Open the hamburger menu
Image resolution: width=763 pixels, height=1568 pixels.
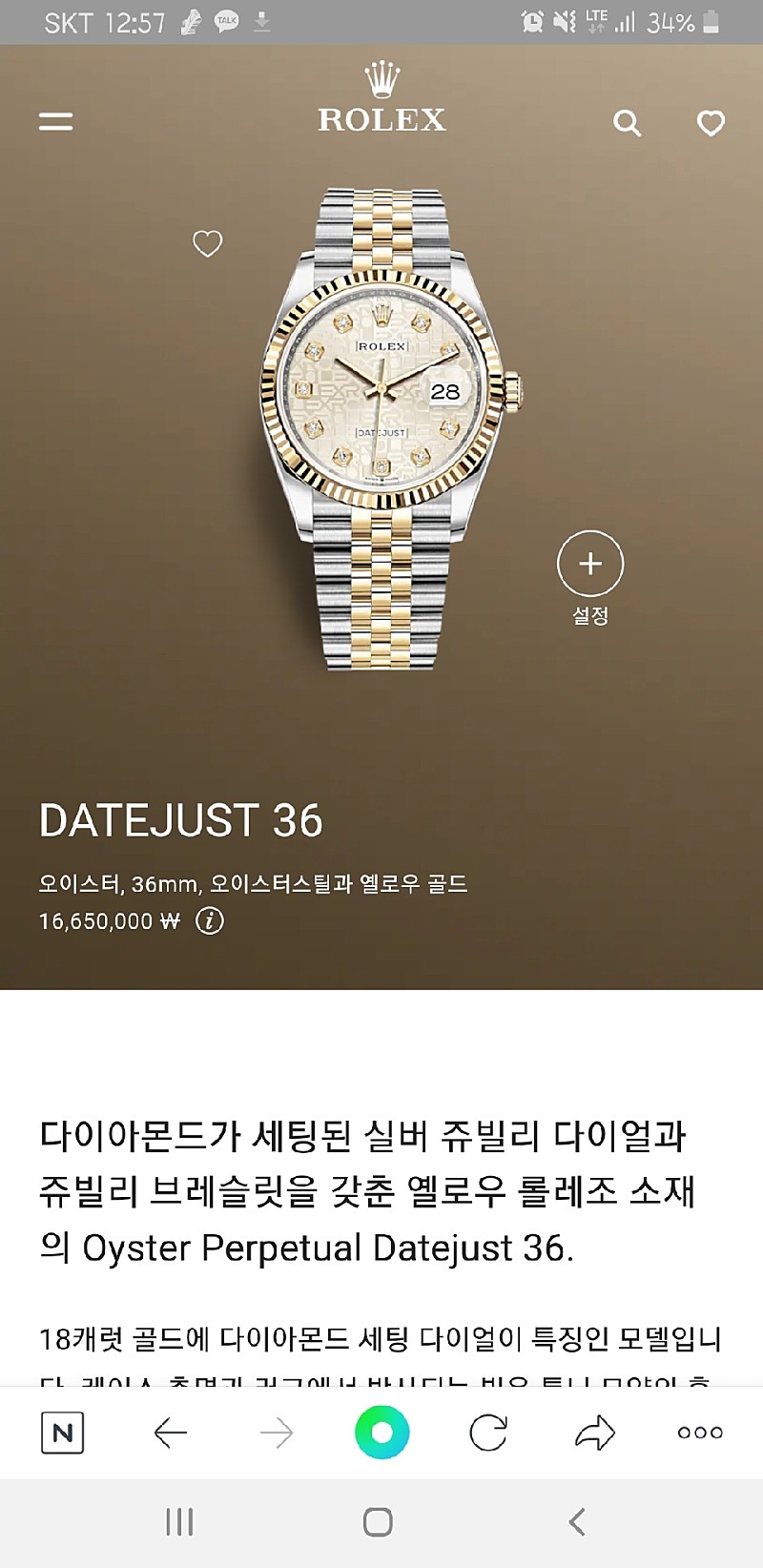56,121
